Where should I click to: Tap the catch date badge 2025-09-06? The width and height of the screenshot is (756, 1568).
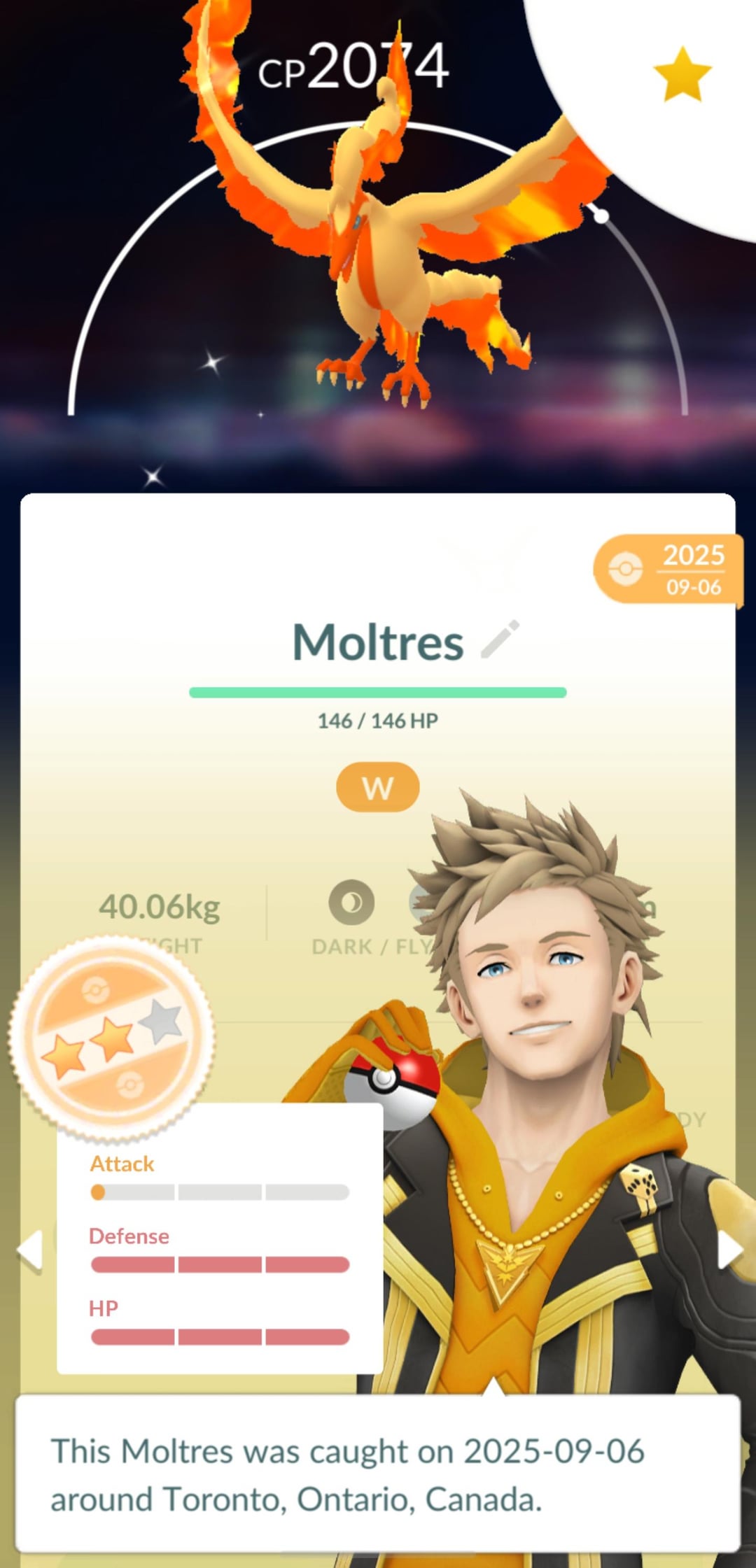[669, 569]
